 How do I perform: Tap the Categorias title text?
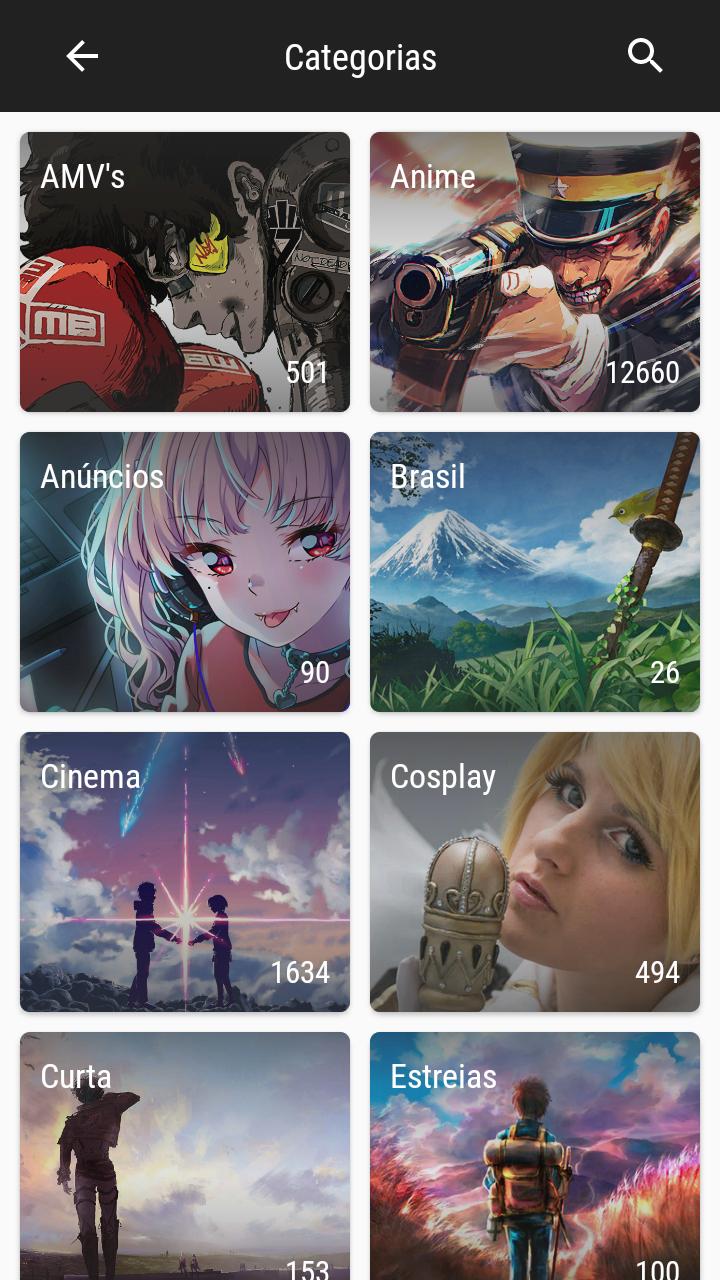click(x=360, y=56)
